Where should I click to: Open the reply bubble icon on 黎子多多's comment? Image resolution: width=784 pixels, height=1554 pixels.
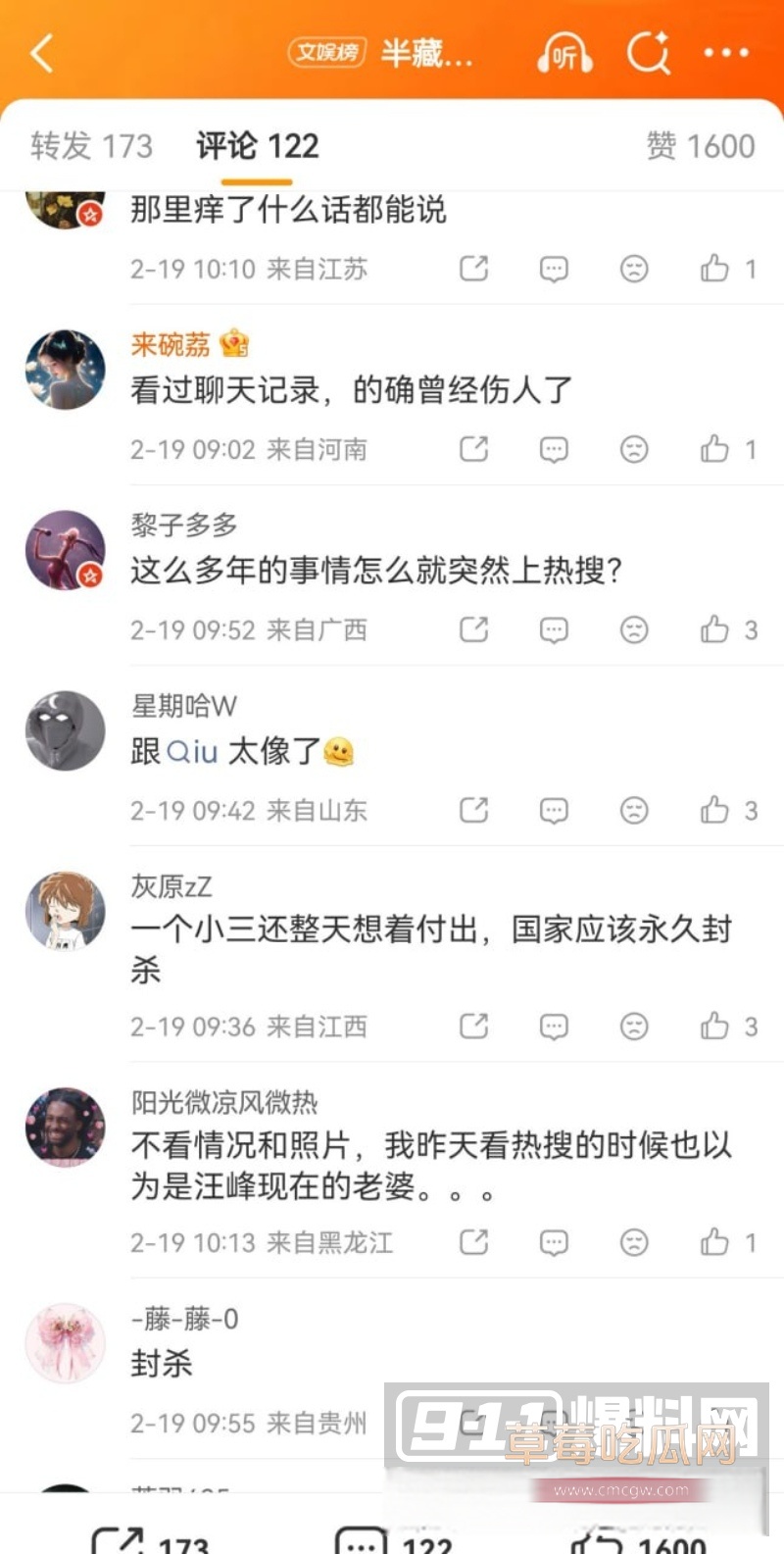tap(554, 629)
